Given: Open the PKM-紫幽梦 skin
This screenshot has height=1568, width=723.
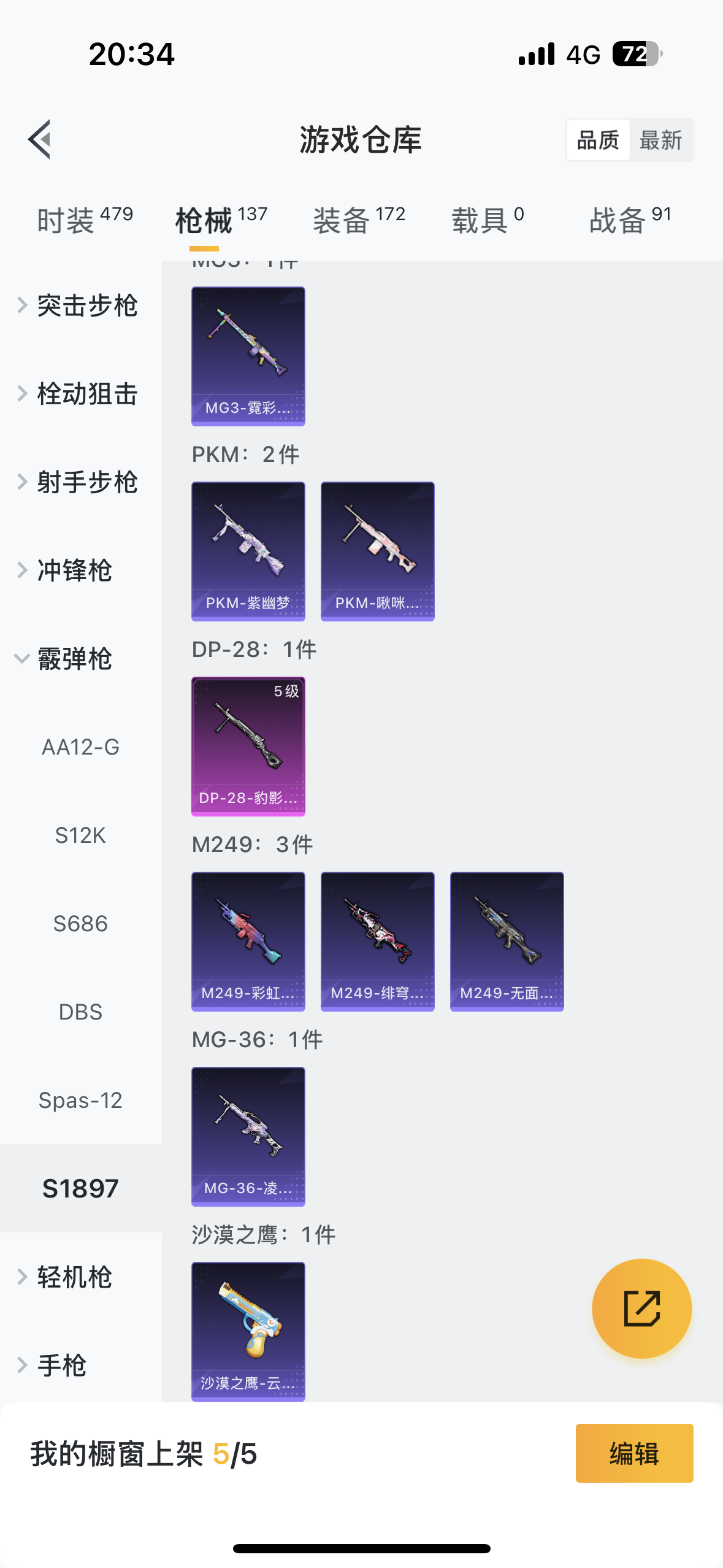Looking at the screenshot, I should 248,551.
